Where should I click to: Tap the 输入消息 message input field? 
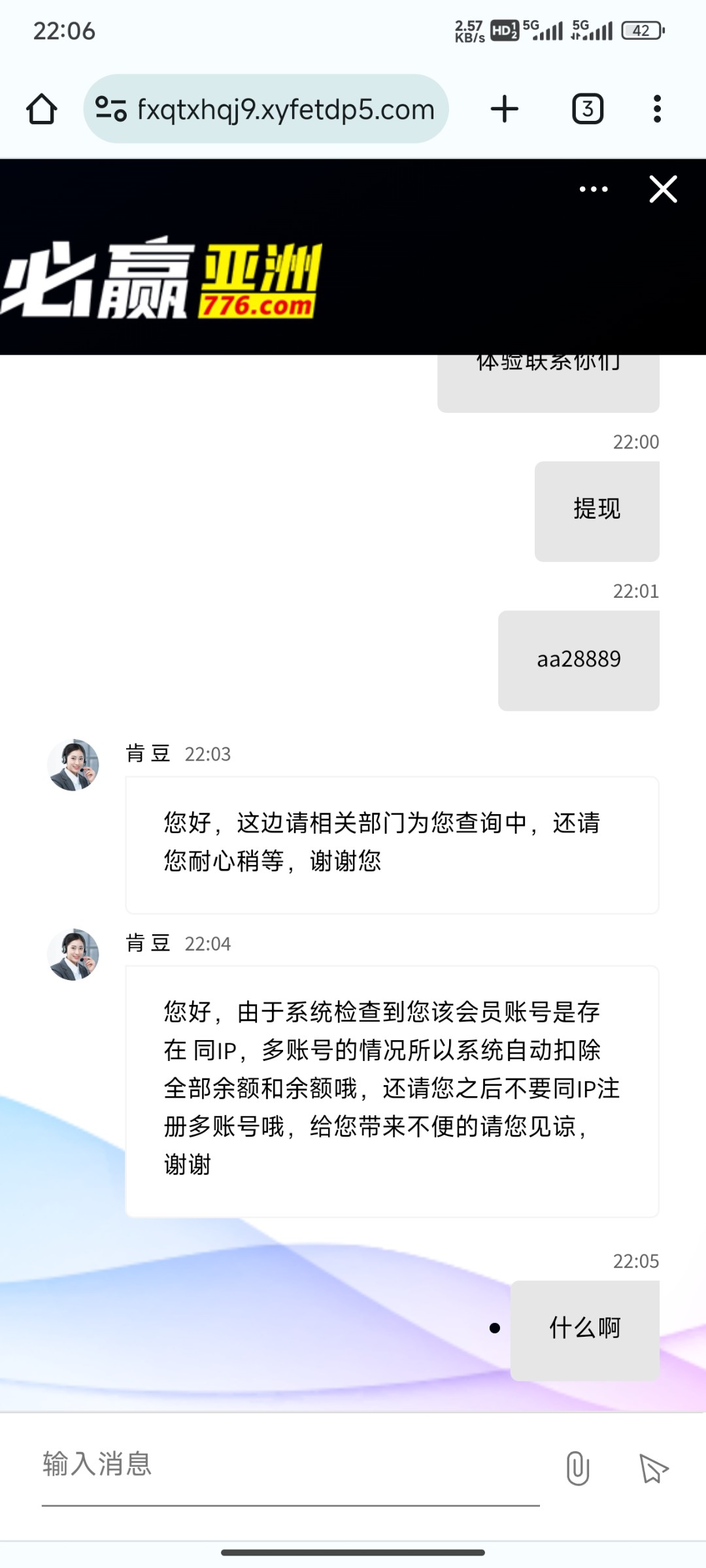(291, 1466)
